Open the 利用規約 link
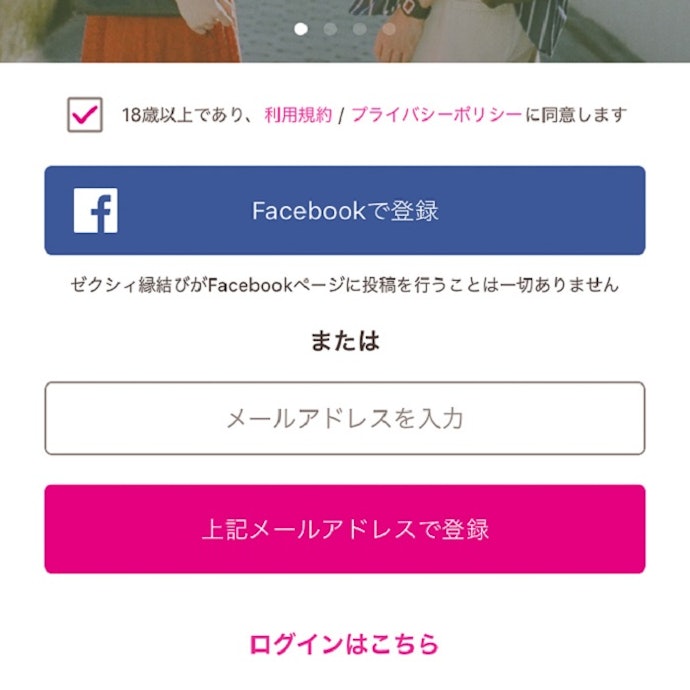The height and width of the screenshot is (690, 690). pos(297,115)
